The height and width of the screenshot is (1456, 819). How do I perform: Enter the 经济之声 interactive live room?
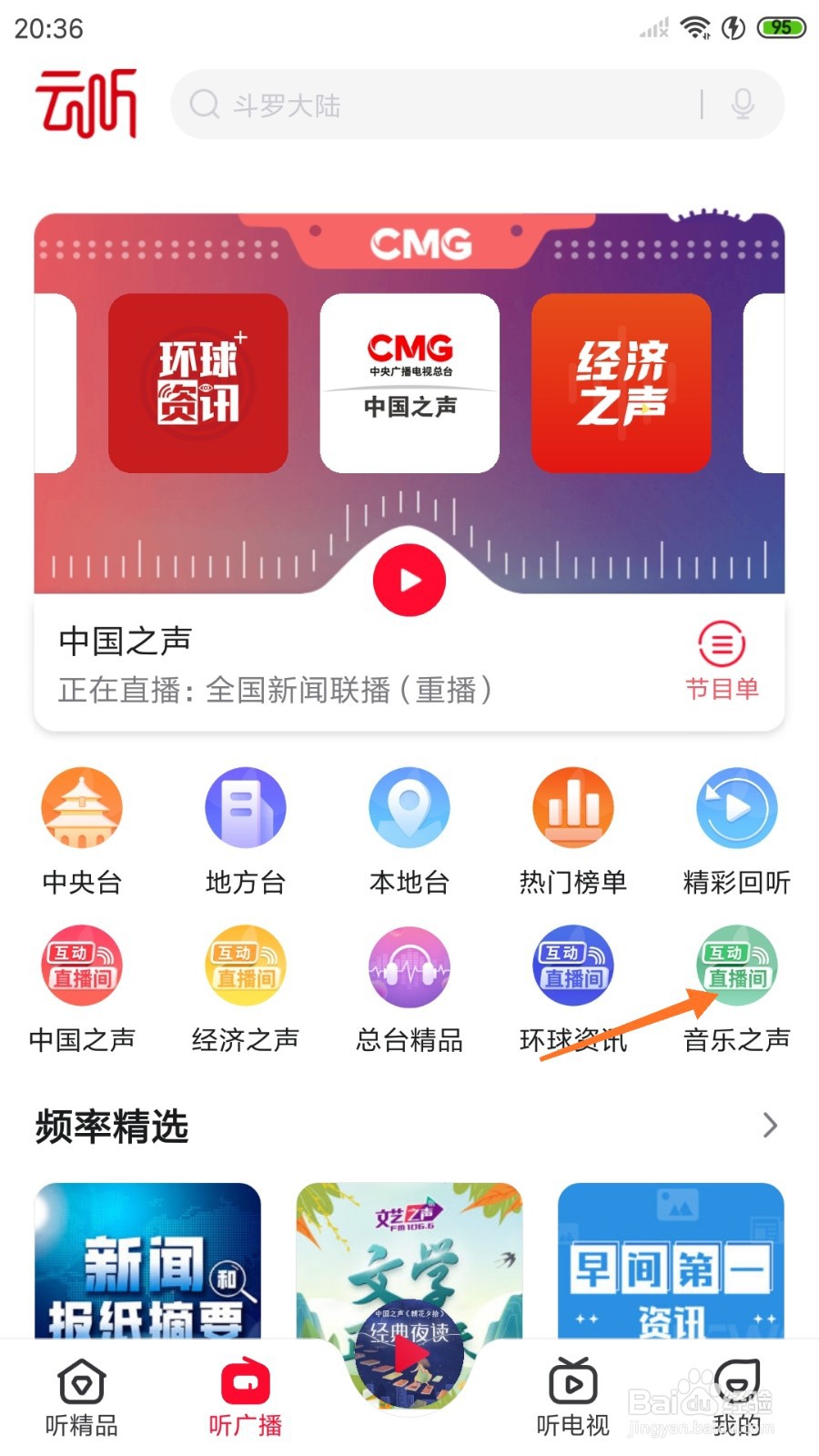(x=245, y=987)
